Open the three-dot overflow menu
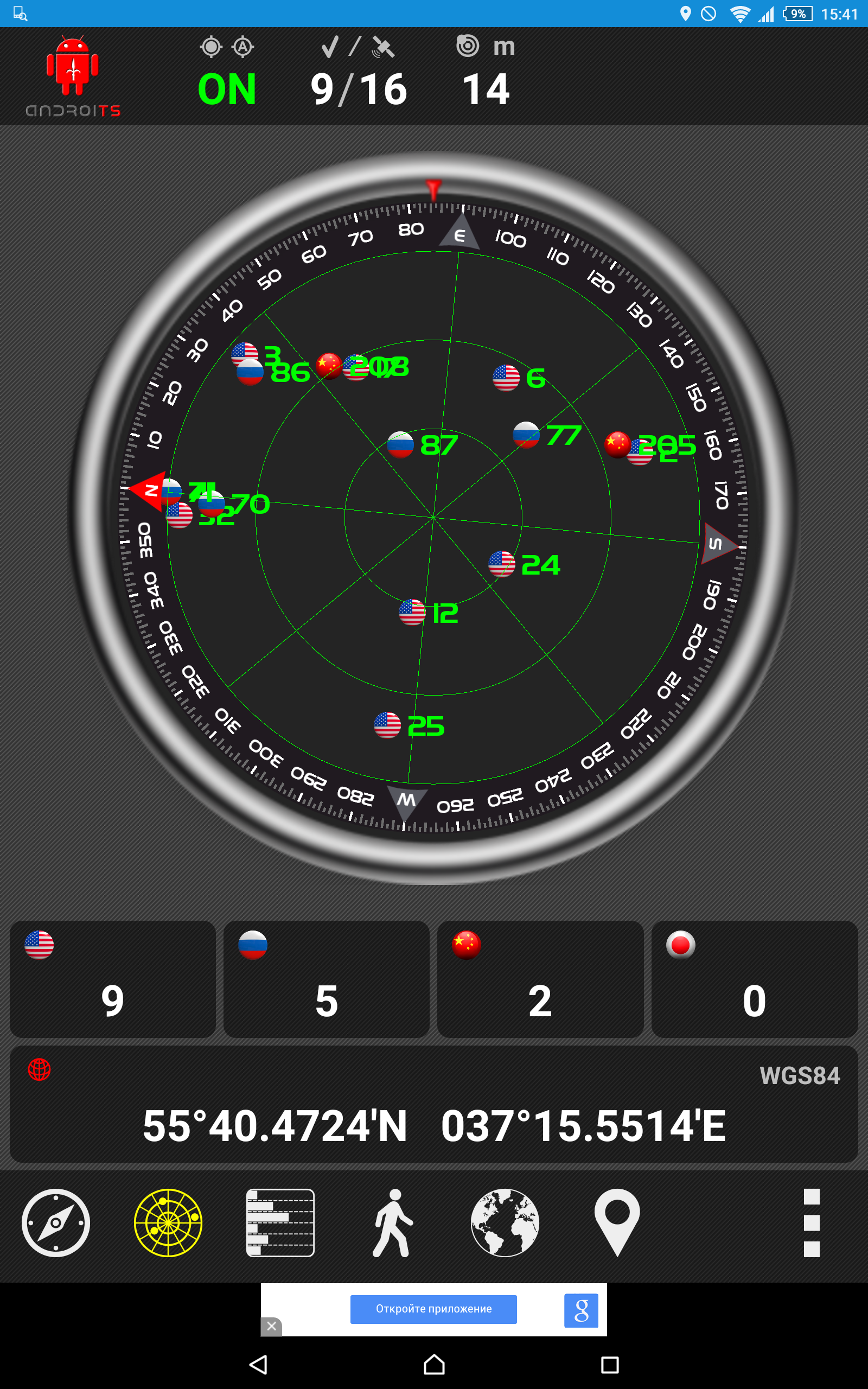Image resolution: width=868 pixels, height=1389 pixels. tap(811, 1222)
